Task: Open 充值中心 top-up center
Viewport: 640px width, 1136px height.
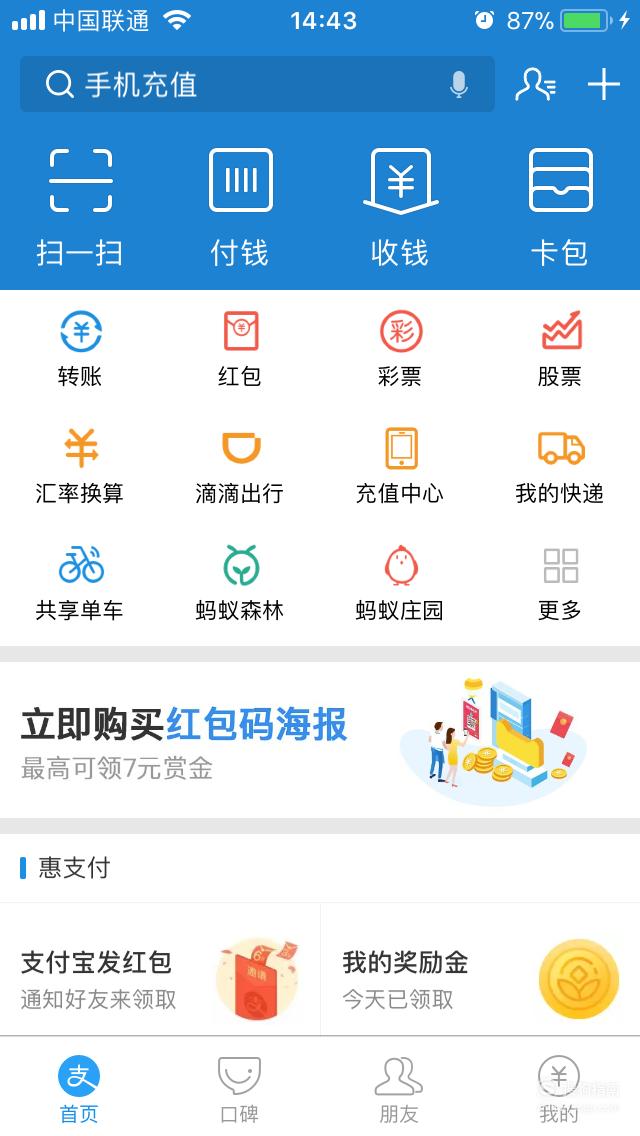Action: point(400,466)
